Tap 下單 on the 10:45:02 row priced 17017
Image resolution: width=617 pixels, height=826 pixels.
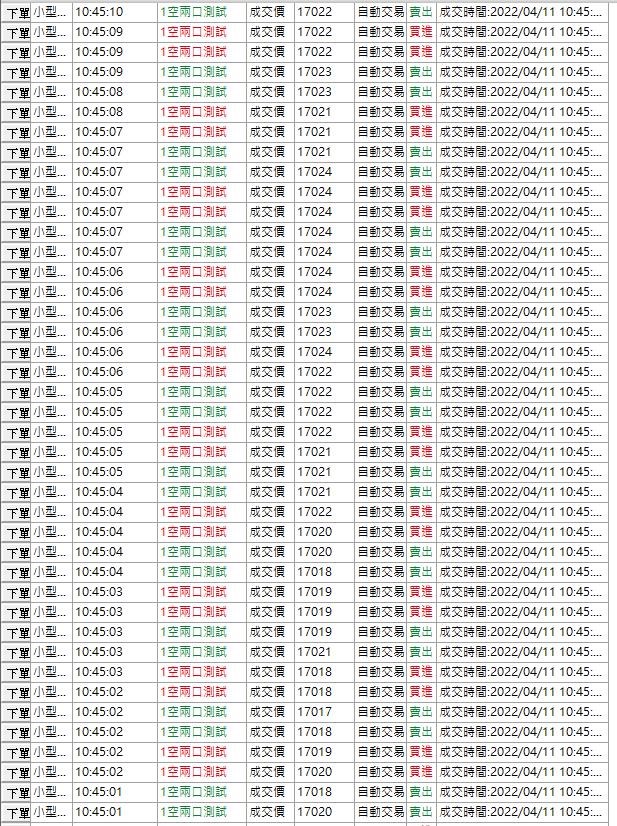click(16, 713)
